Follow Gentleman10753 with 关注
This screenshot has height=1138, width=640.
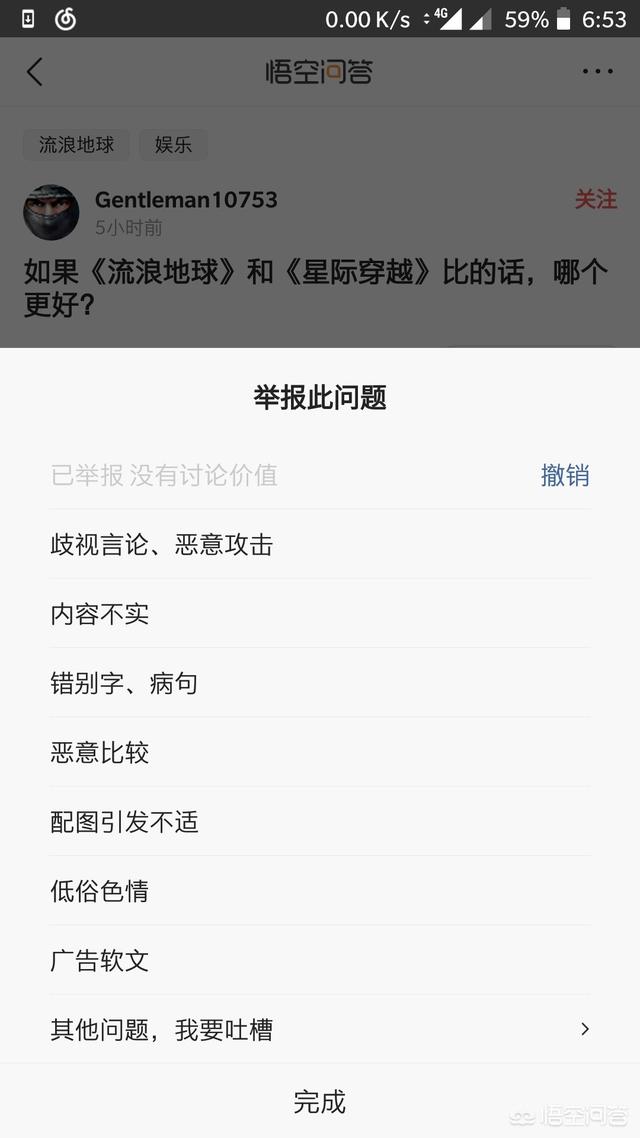pos(595,200)
